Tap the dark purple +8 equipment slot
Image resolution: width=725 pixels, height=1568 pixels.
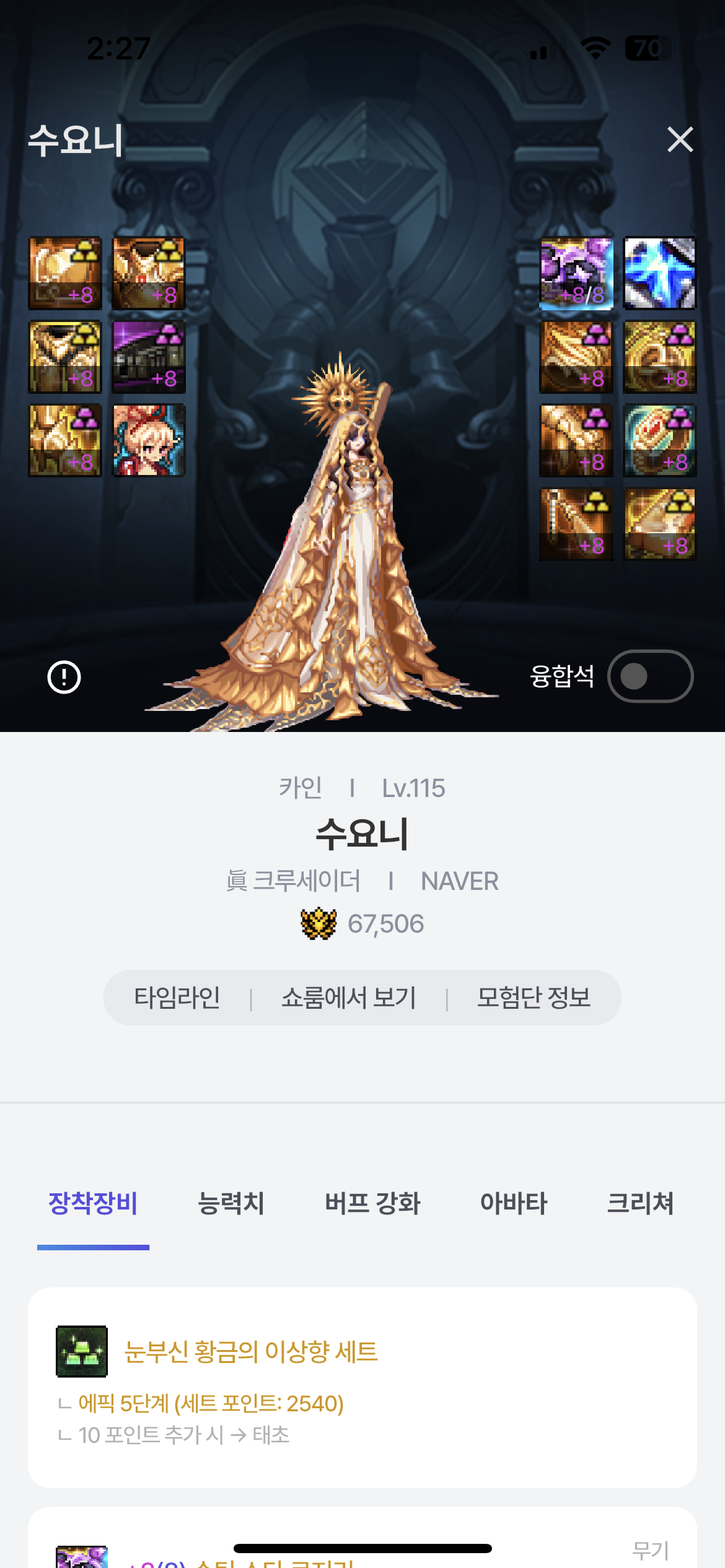coord(149,357)
